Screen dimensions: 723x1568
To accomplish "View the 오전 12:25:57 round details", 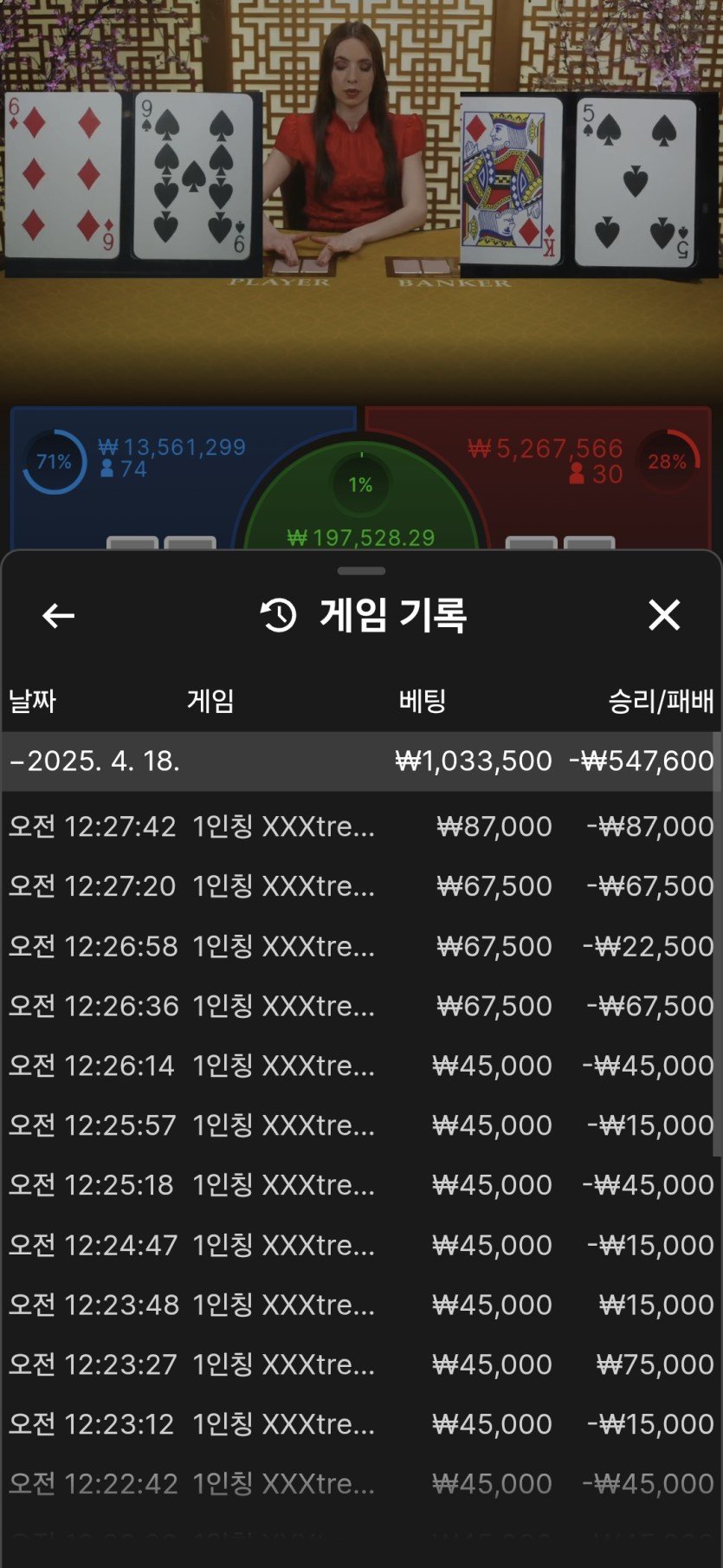I will coord(361,1125).
